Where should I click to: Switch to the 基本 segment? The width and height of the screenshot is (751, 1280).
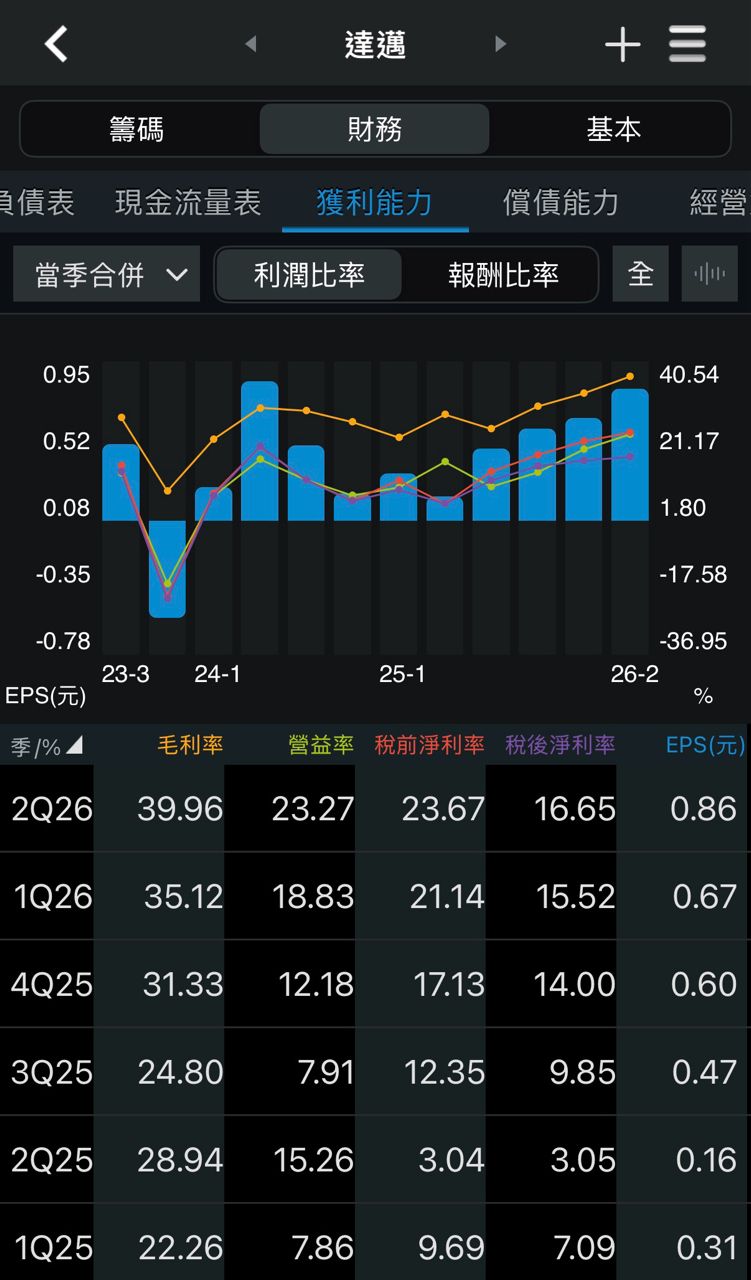click(612, 129)
